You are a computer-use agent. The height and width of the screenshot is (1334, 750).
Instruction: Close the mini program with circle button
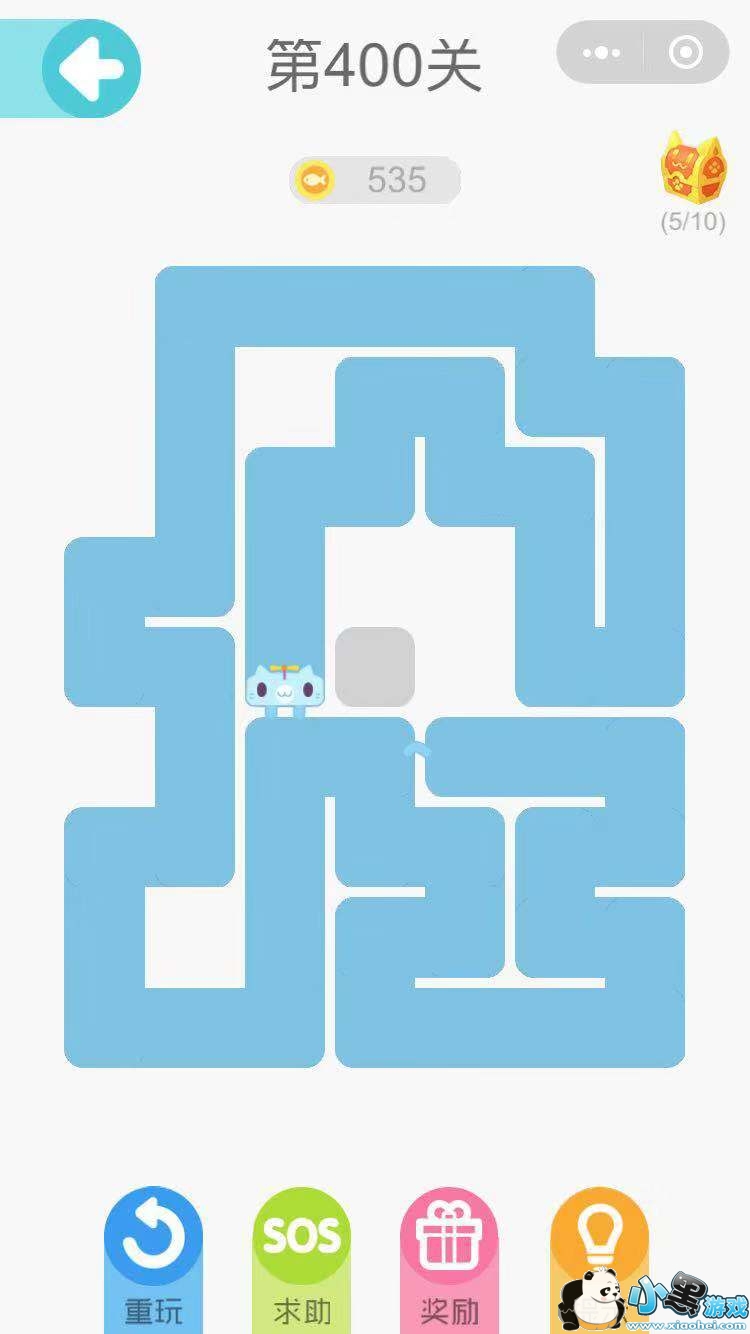686,52
